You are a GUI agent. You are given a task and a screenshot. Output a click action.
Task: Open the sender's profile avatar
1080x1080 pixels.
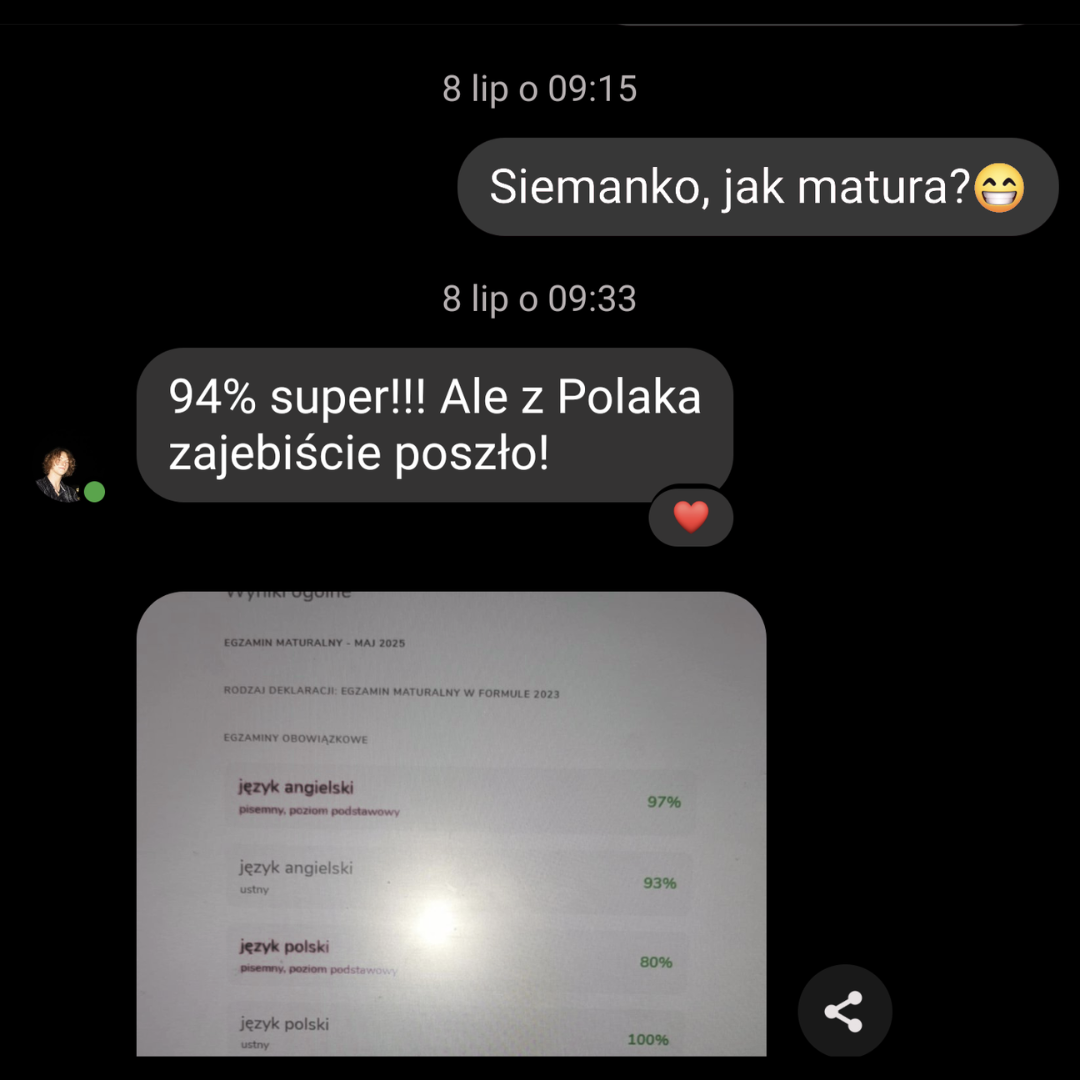coord(60,474)
